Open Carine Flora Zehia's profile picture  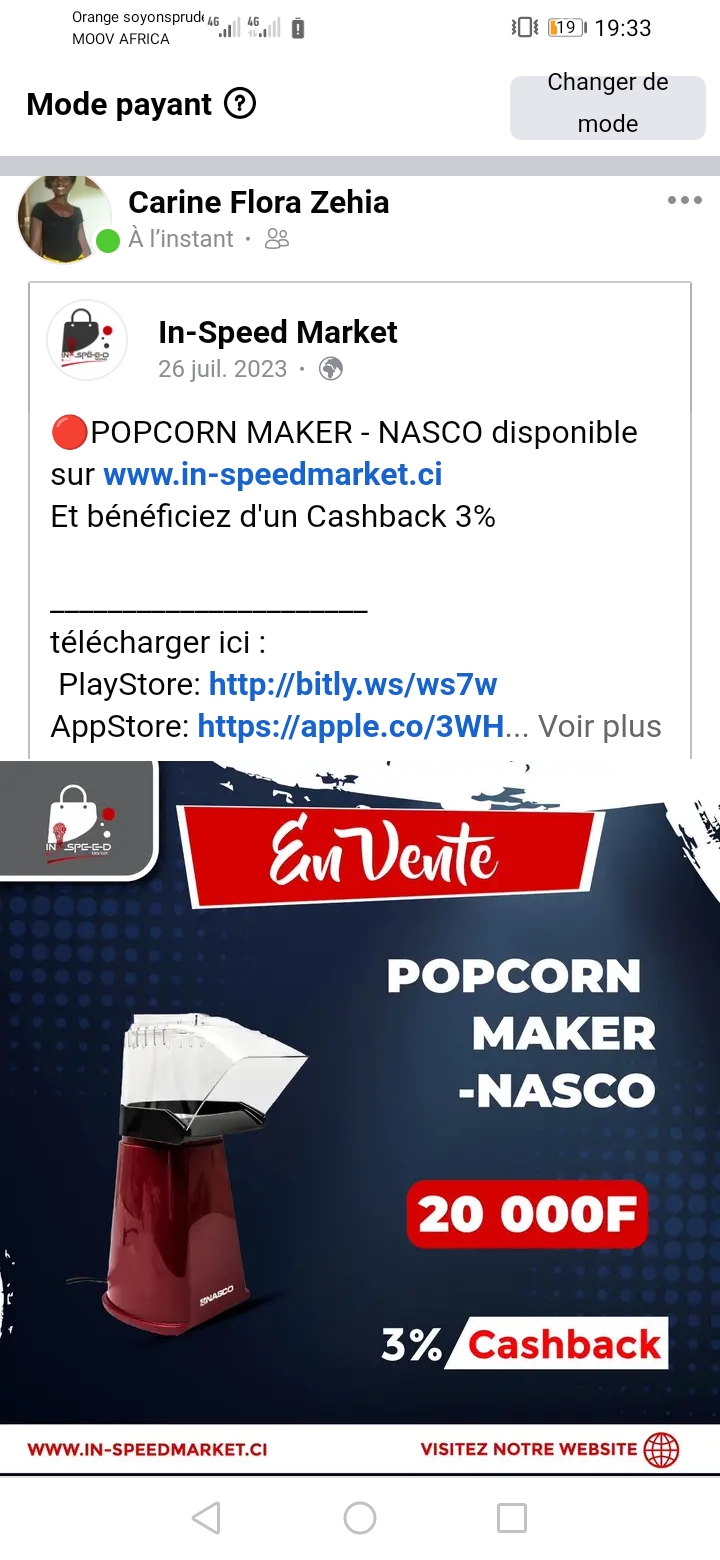(x=64, y=218)
